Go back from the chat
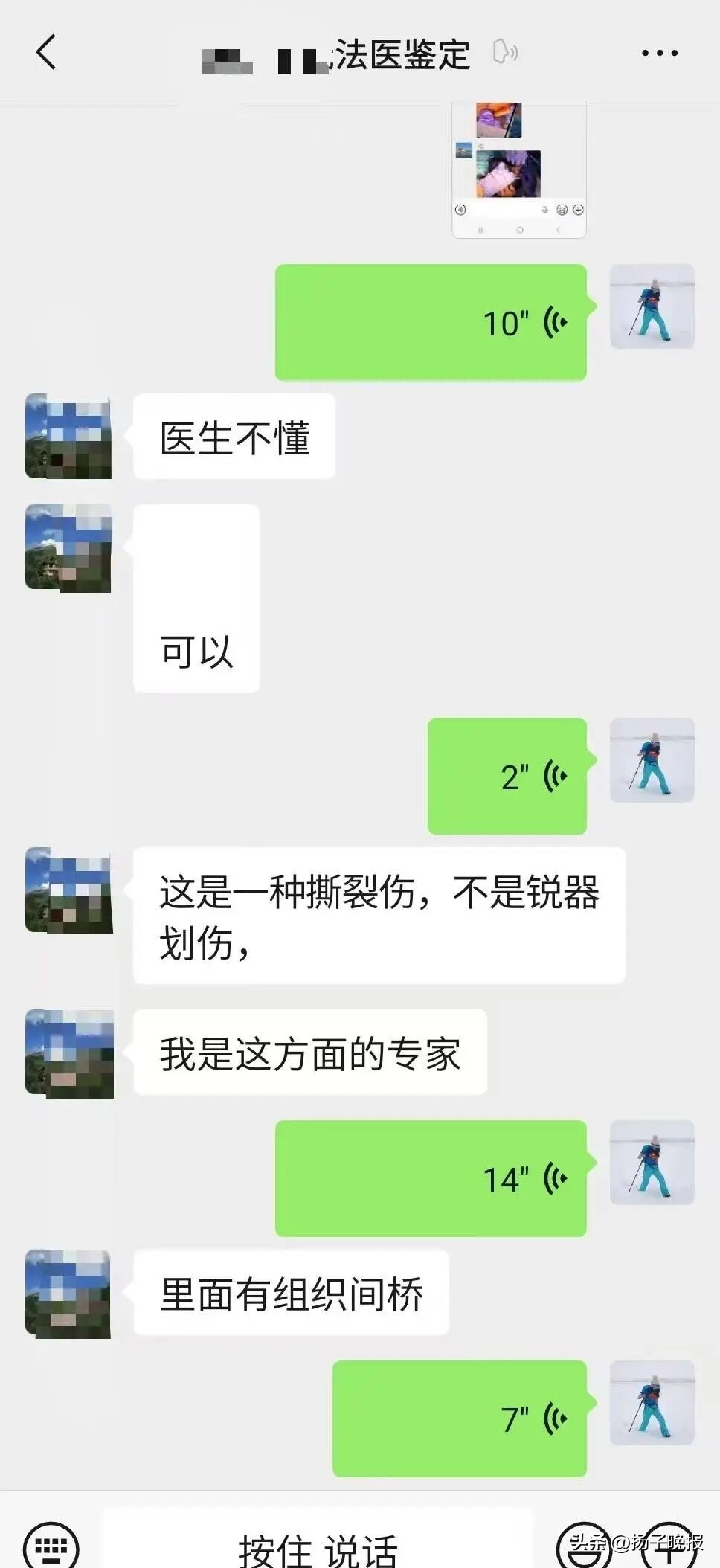Screen dimensions: 720x1568 [x=46, y=53]
